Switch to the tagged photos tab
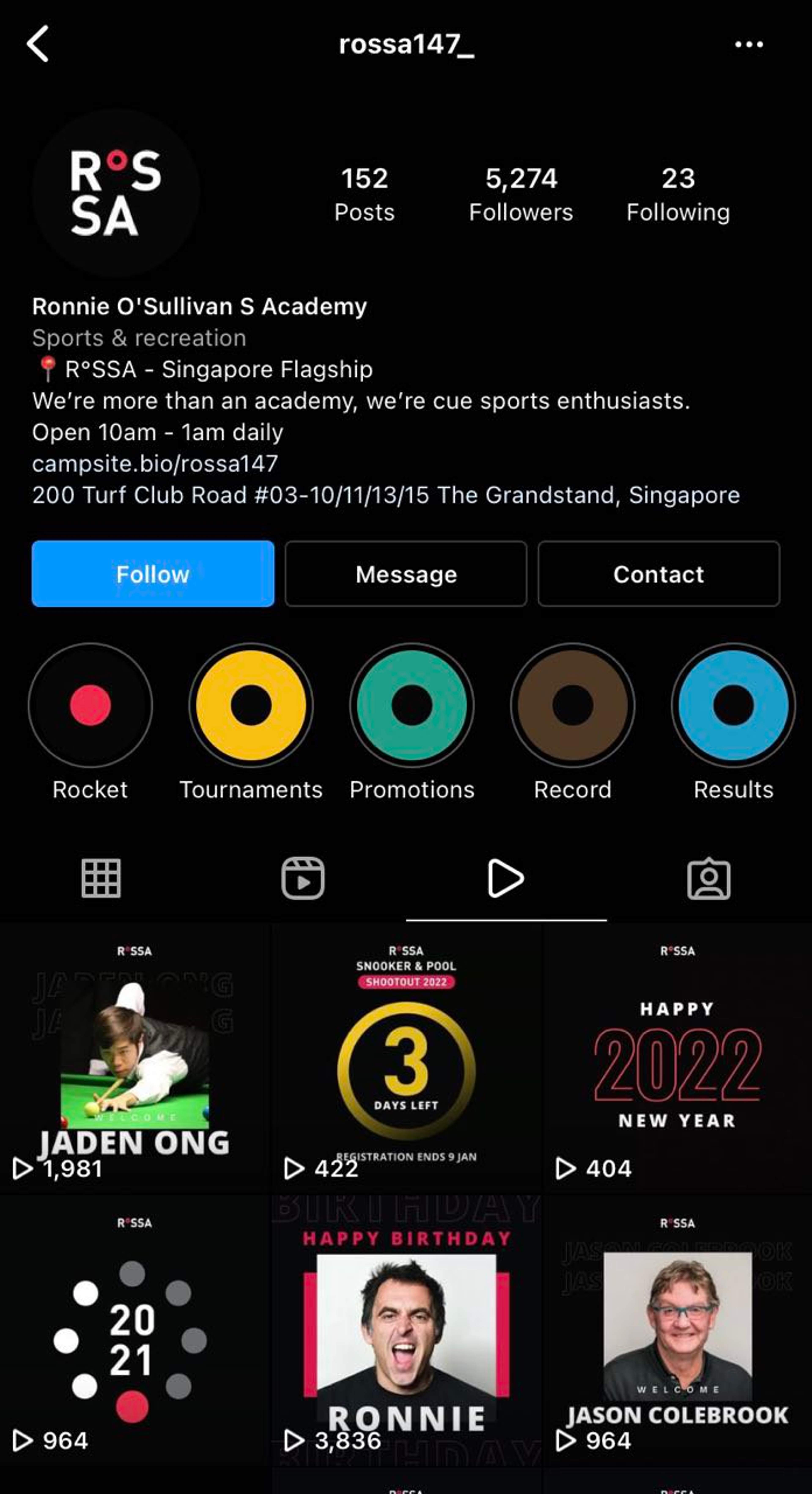Image resolution: width=812 pixels, height=1494 pixels. coord(708,878)
